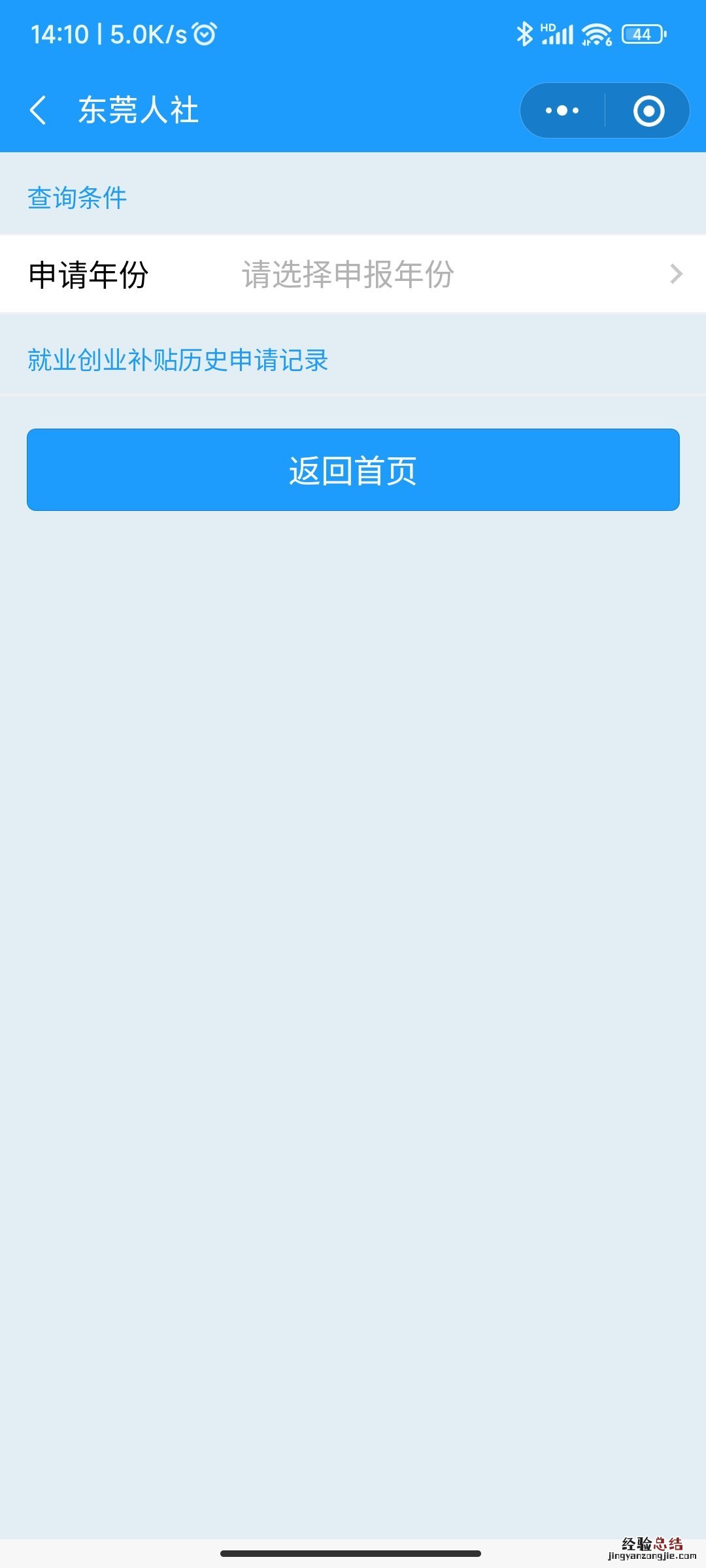Tap the 返回首页 button
The image size is (706, 1568).
(x=353, y=470)
